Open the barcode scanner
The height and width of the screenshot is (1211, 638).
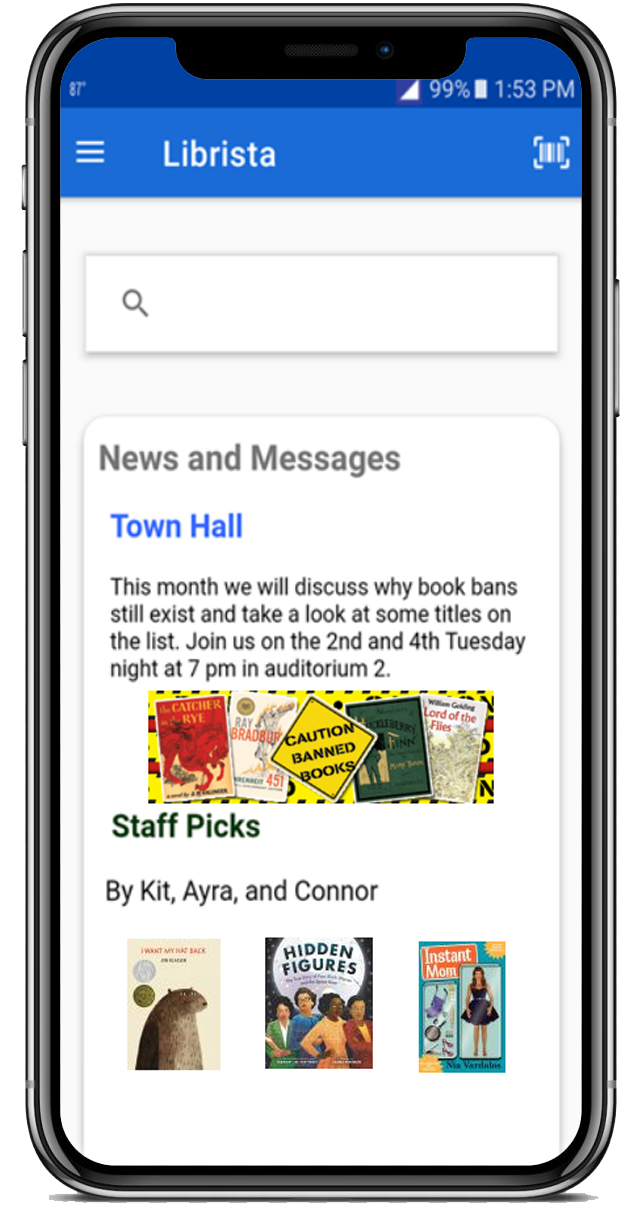tap(551, 153)
